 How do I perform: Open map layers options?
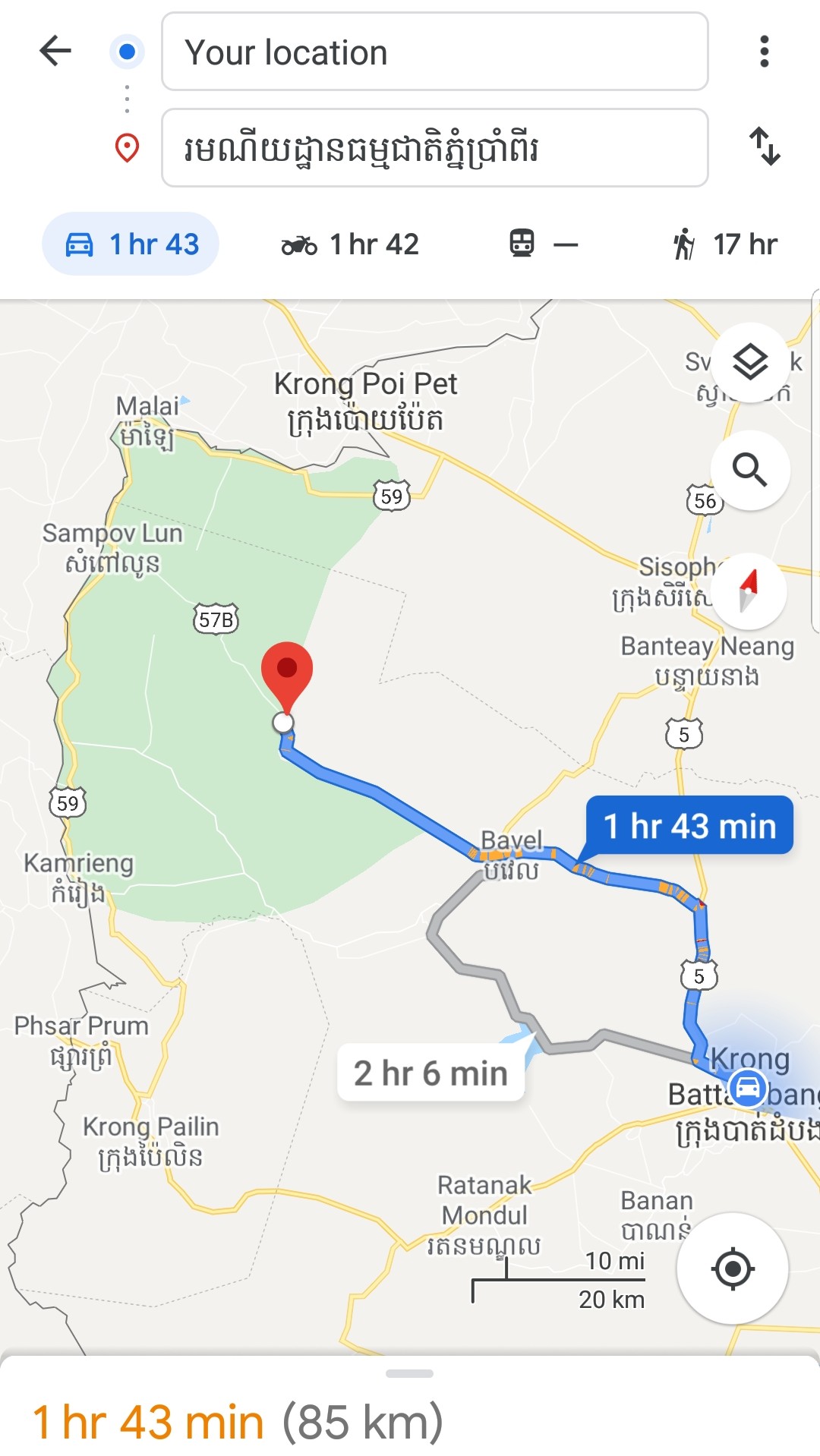pos(750,362)
